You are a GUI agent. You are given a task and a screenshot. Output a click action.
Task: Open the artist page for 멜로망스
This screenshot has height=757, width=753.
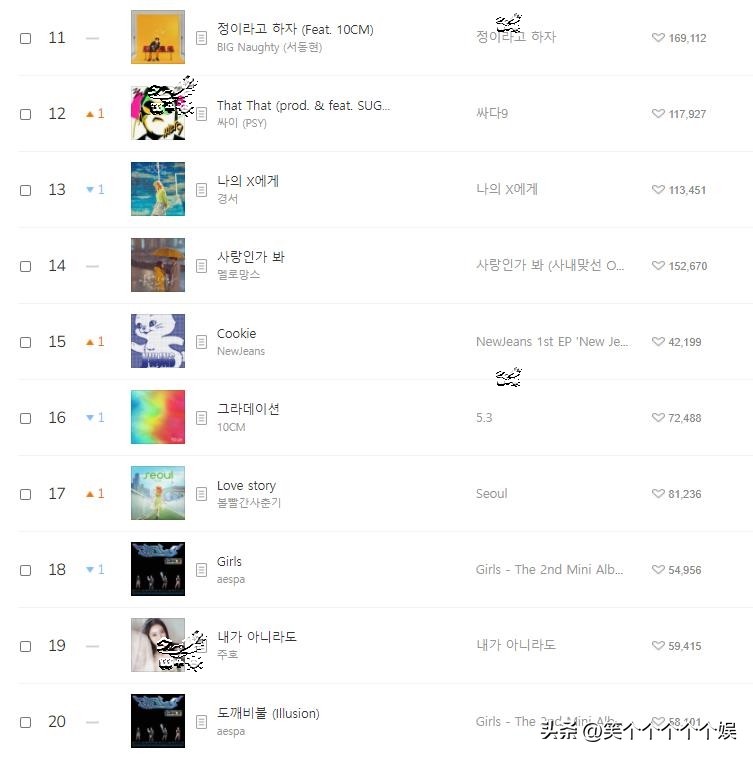click(240, 274)
